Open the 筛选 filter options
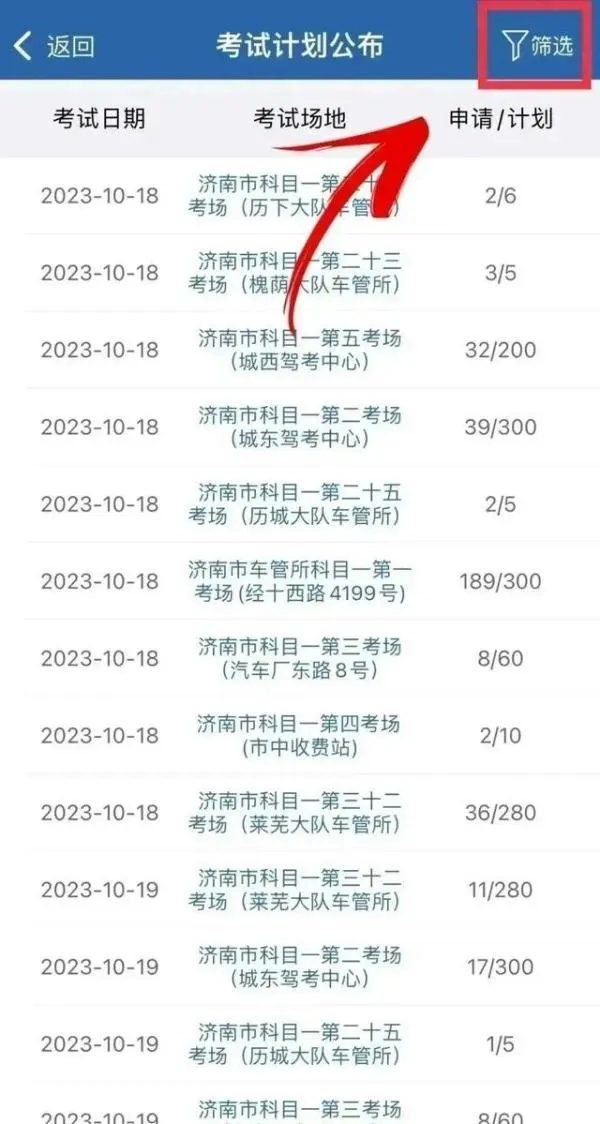Screen dimensions: 600x1124 click(539, 45)
